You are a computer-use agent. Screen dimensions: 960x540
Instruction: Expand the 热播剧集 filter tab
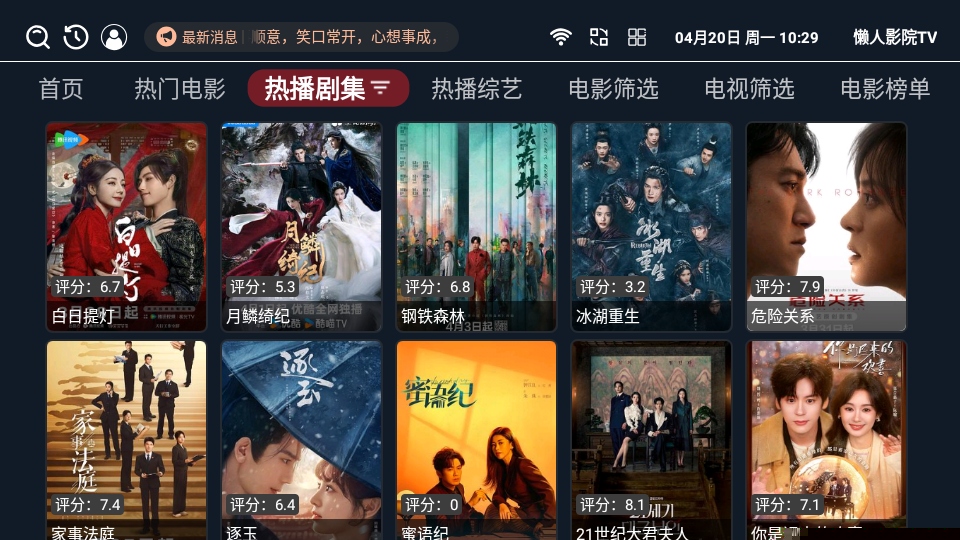[x=328, y=89]
